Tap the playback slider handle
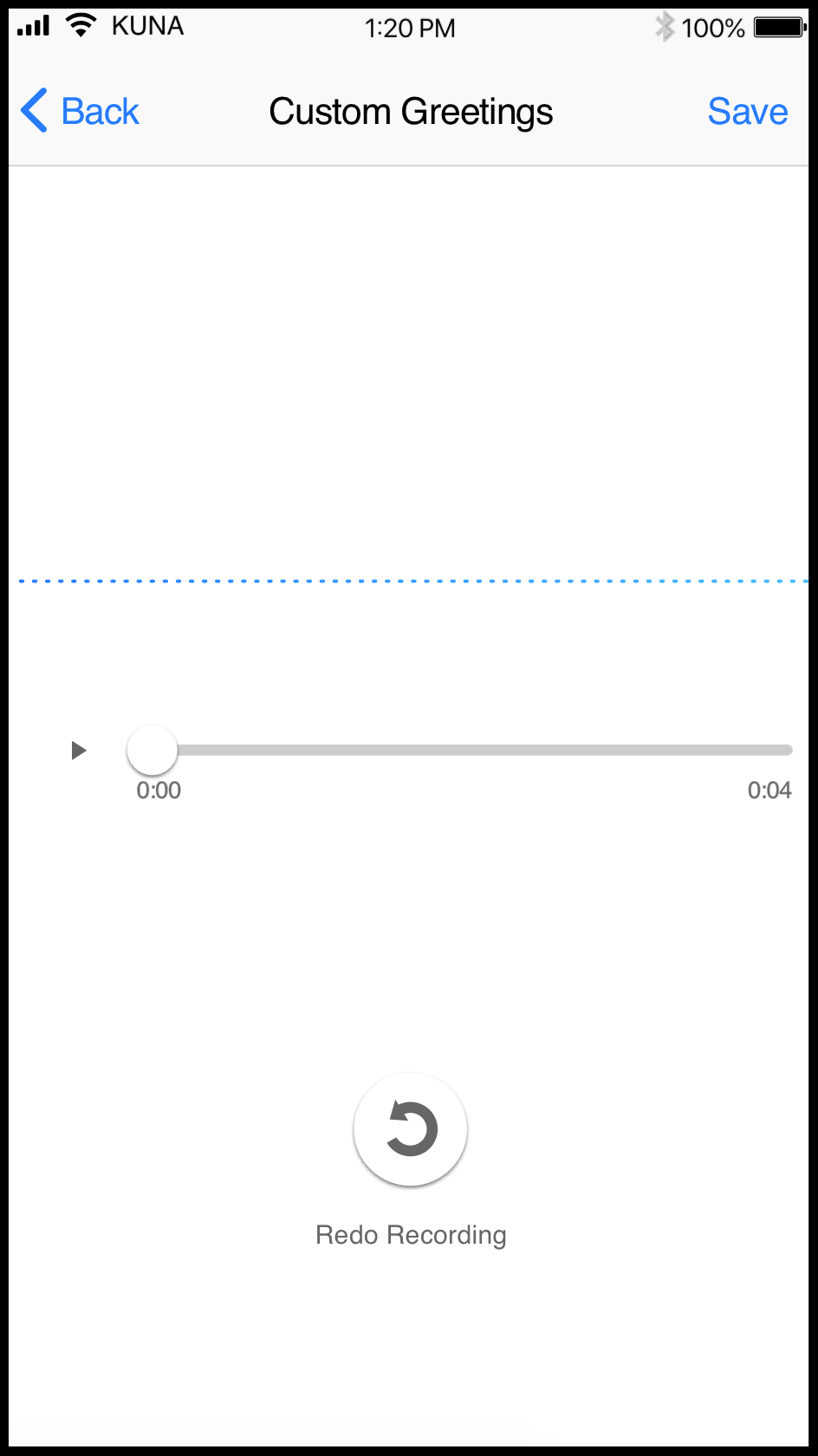Viewport: 818px width, 1456px height. pyautogui.click(x=153, y=750)
